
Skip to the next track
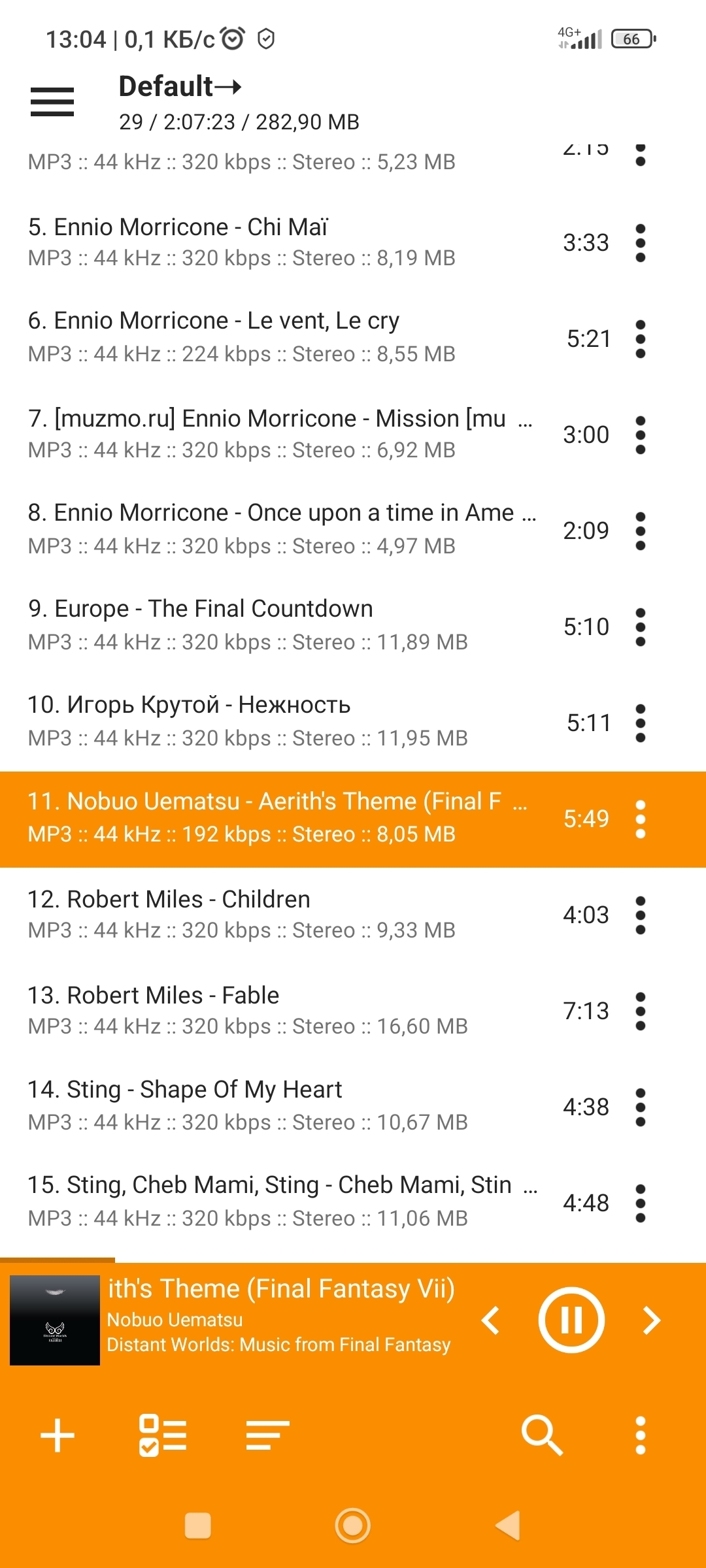point(651,1320)
